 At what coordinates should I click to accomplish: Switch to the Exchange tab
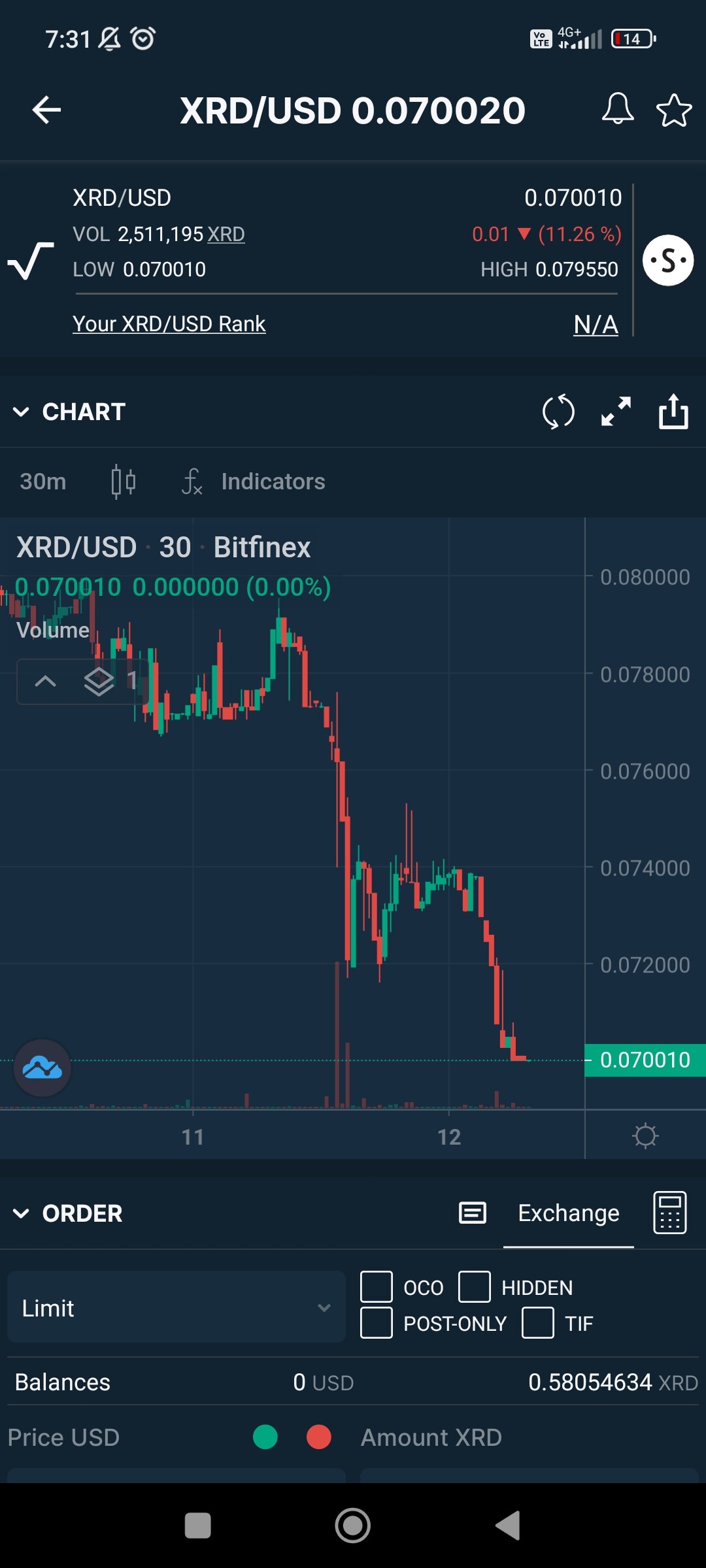click(x=569, y=1213)
